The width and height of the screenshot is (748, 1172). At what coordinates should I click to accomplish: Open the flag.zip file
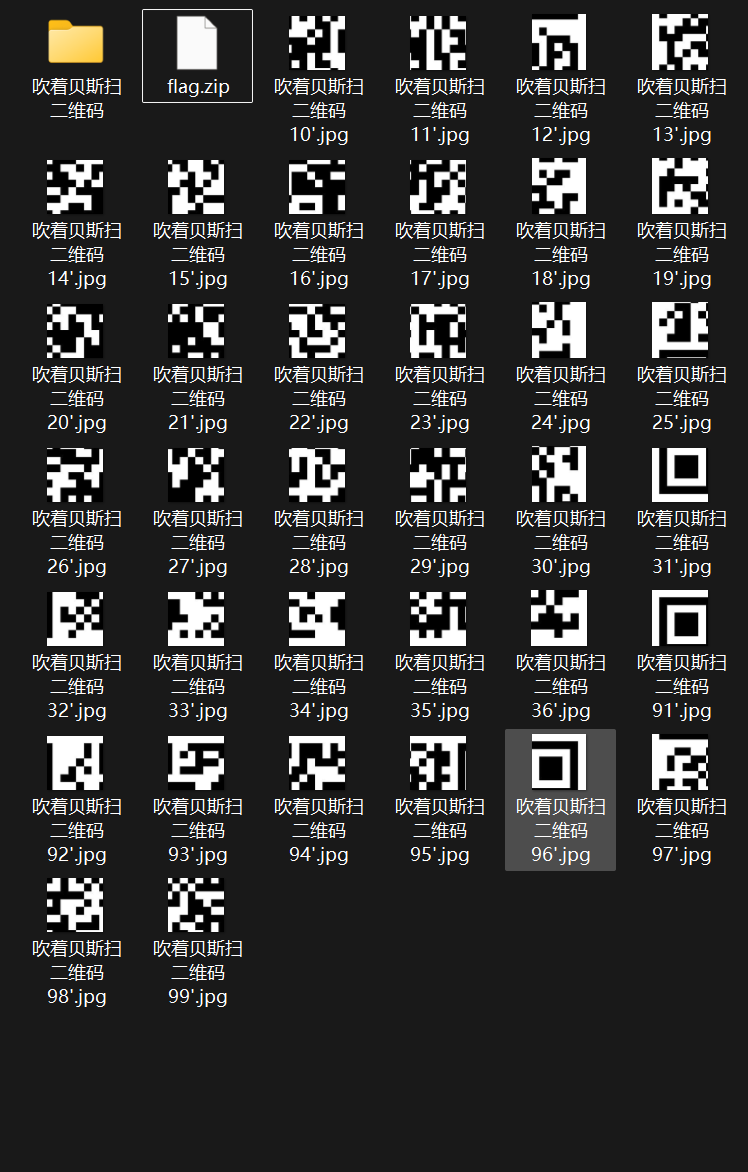coord(197,43)
